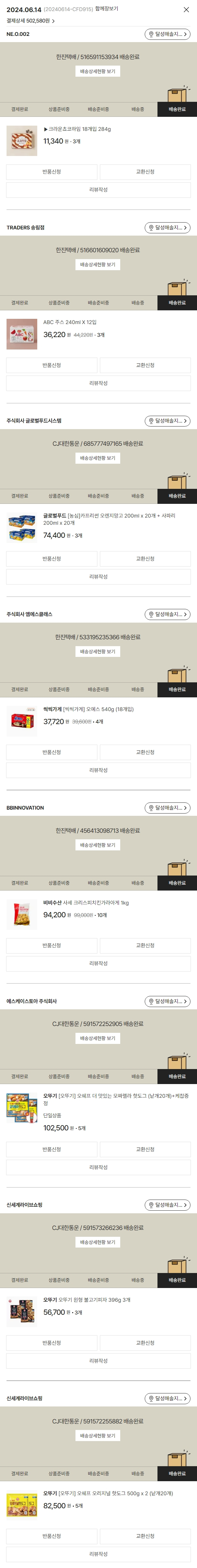This screenshot has height=1568, width=197.
Task: Write review for 오리지널 핫도그
Action: [98, 1553]
